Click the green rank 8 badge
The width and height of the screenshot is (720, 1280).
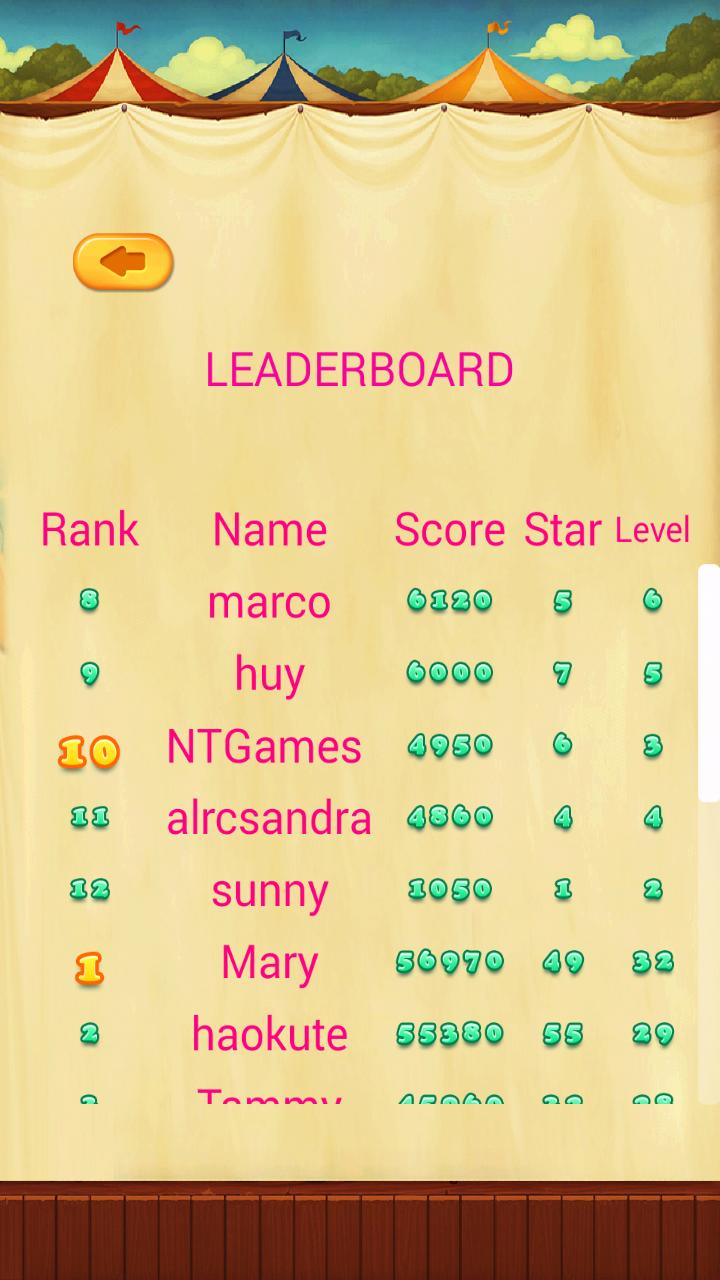(88, 601)
